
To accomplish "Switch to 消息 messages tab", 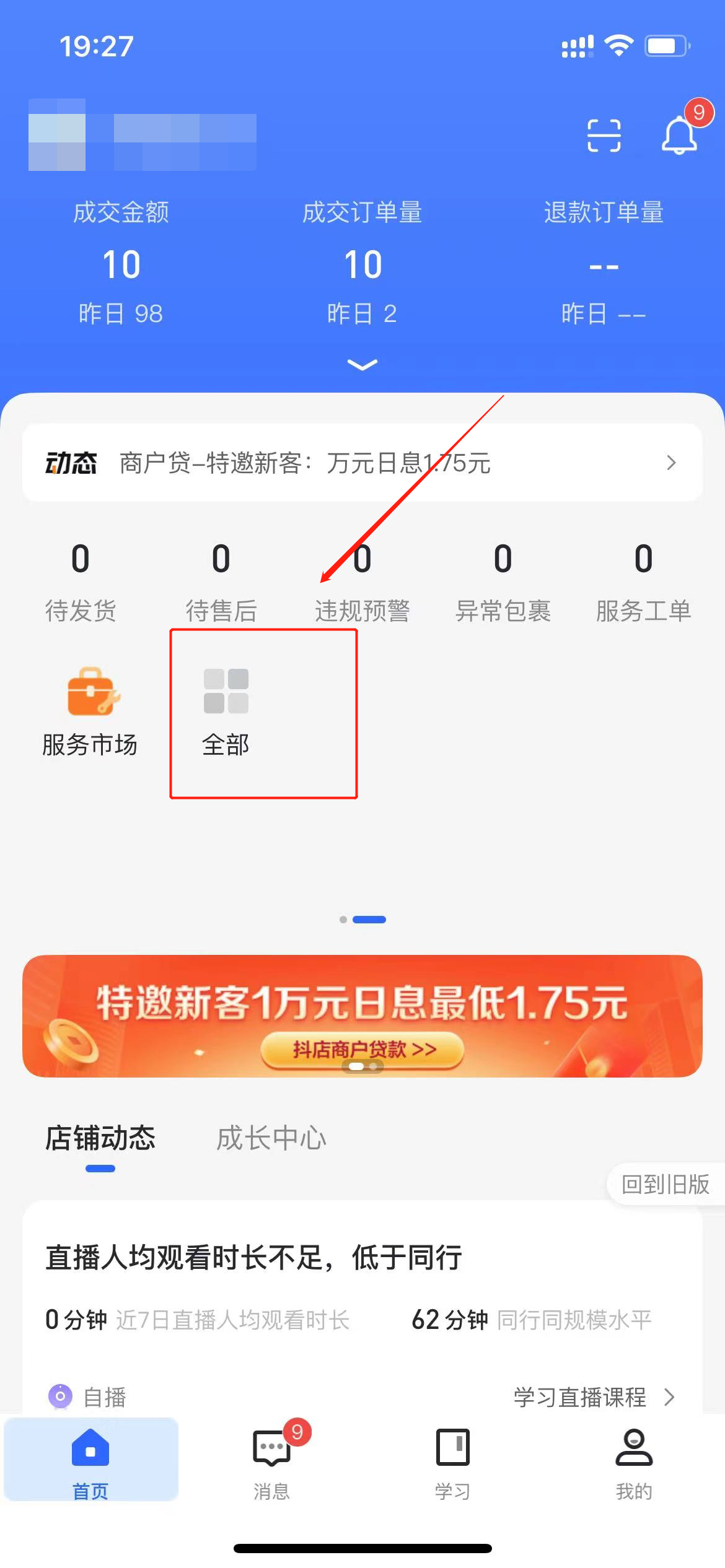I will click(x=271, y=1463).
